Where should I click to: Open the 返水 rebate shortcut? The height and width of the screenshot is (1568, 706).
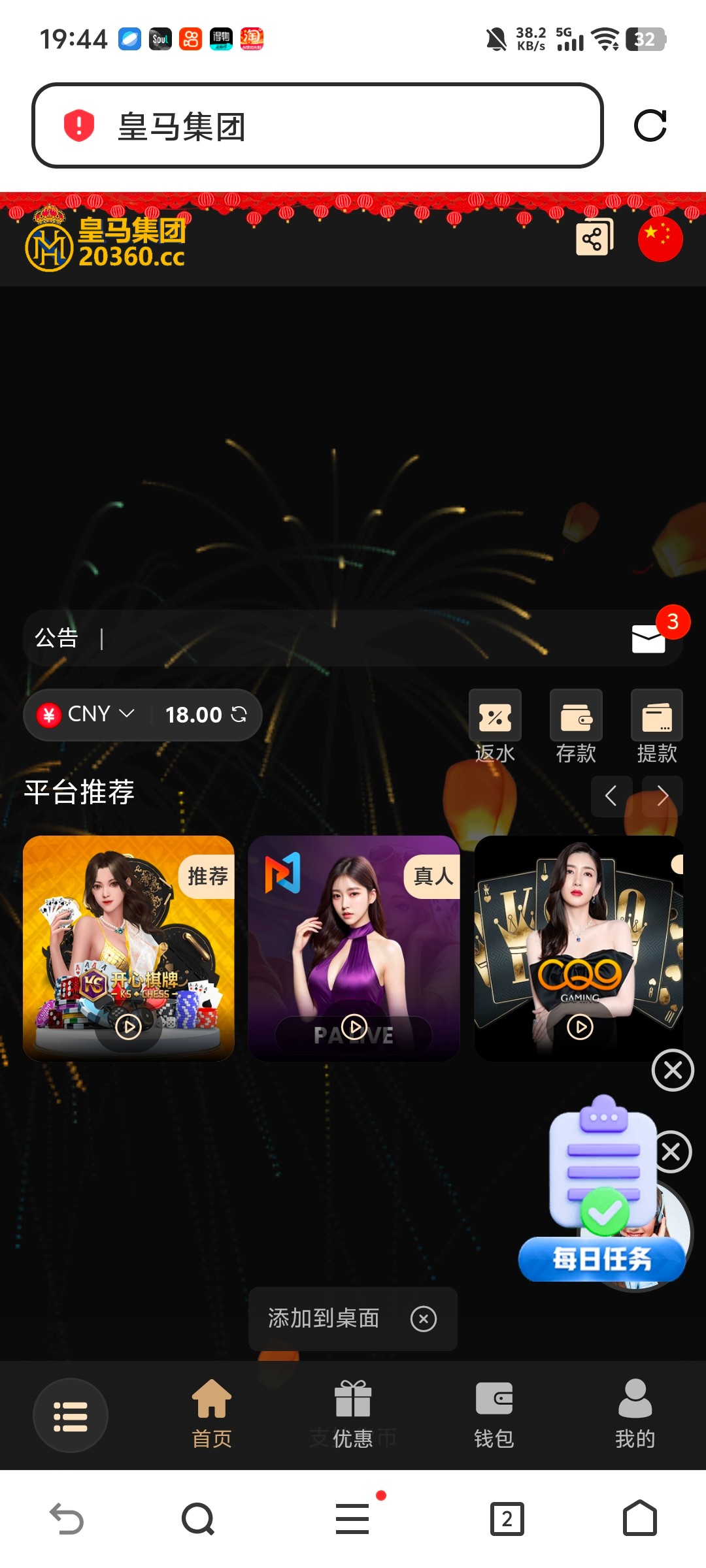pos(495,727)
